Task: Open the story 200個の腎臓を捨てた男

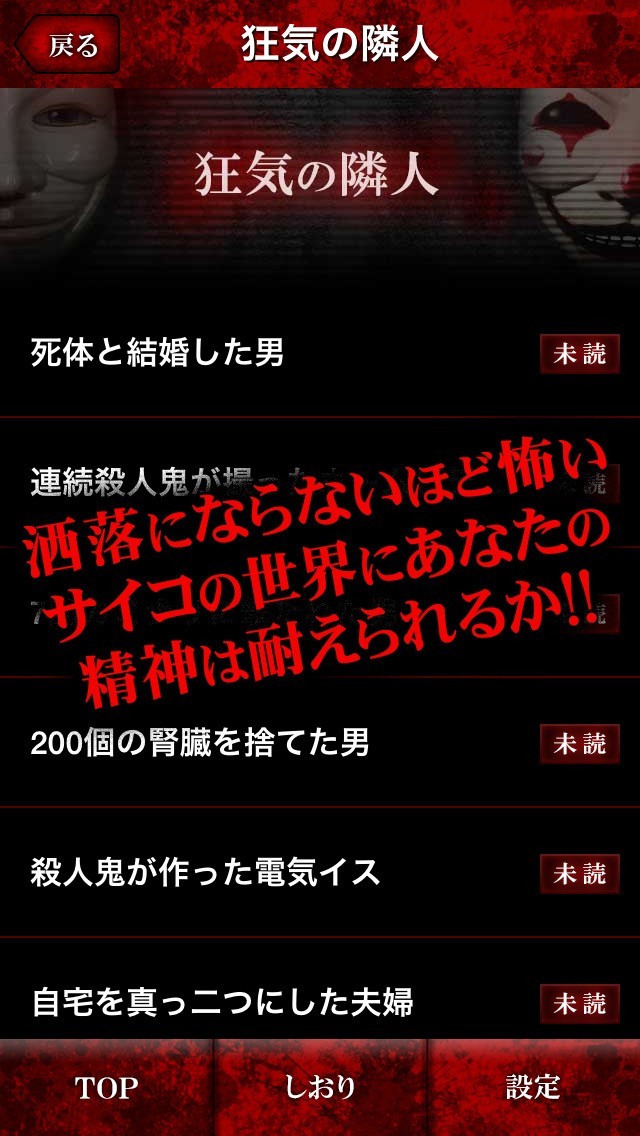Action: pos(320,743)
